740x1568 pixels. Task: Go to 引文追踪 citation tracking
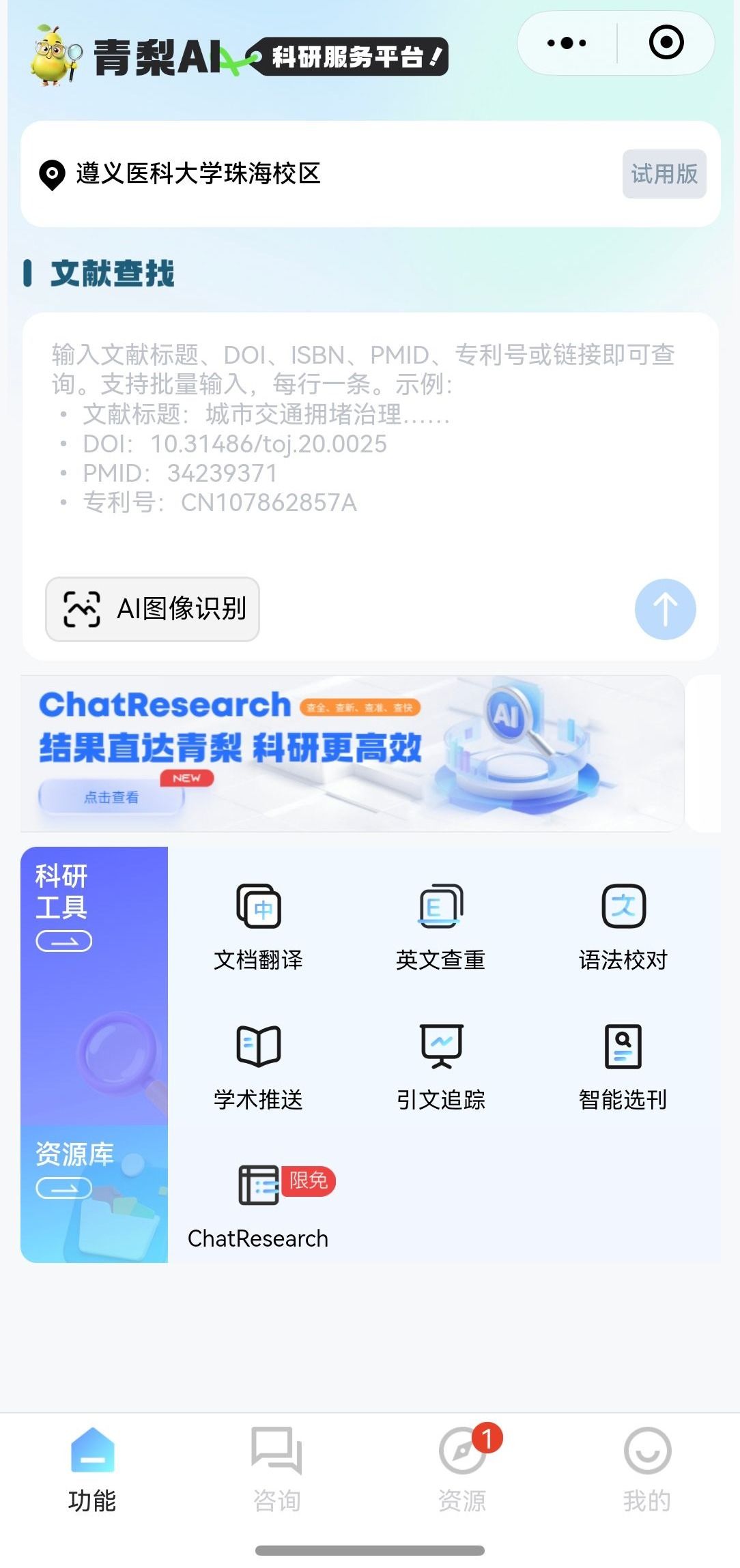click(440, 1066)
